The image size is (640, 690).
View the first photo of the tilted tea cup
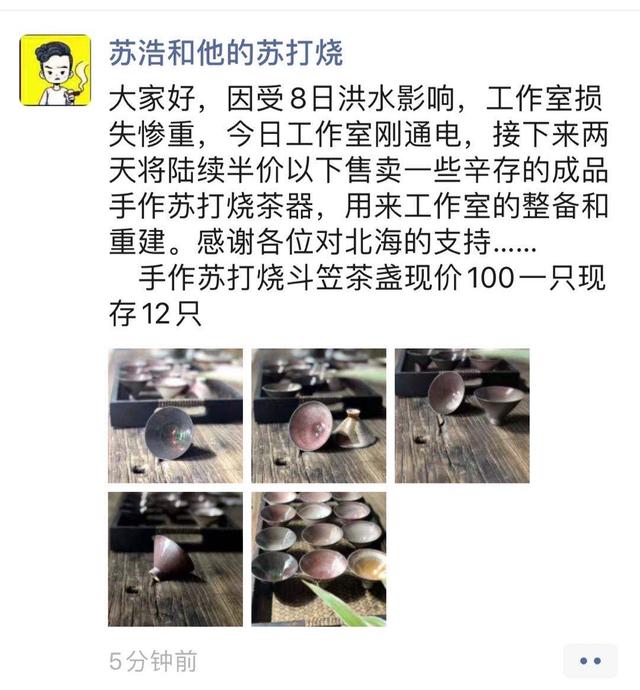tap(175, 415)
